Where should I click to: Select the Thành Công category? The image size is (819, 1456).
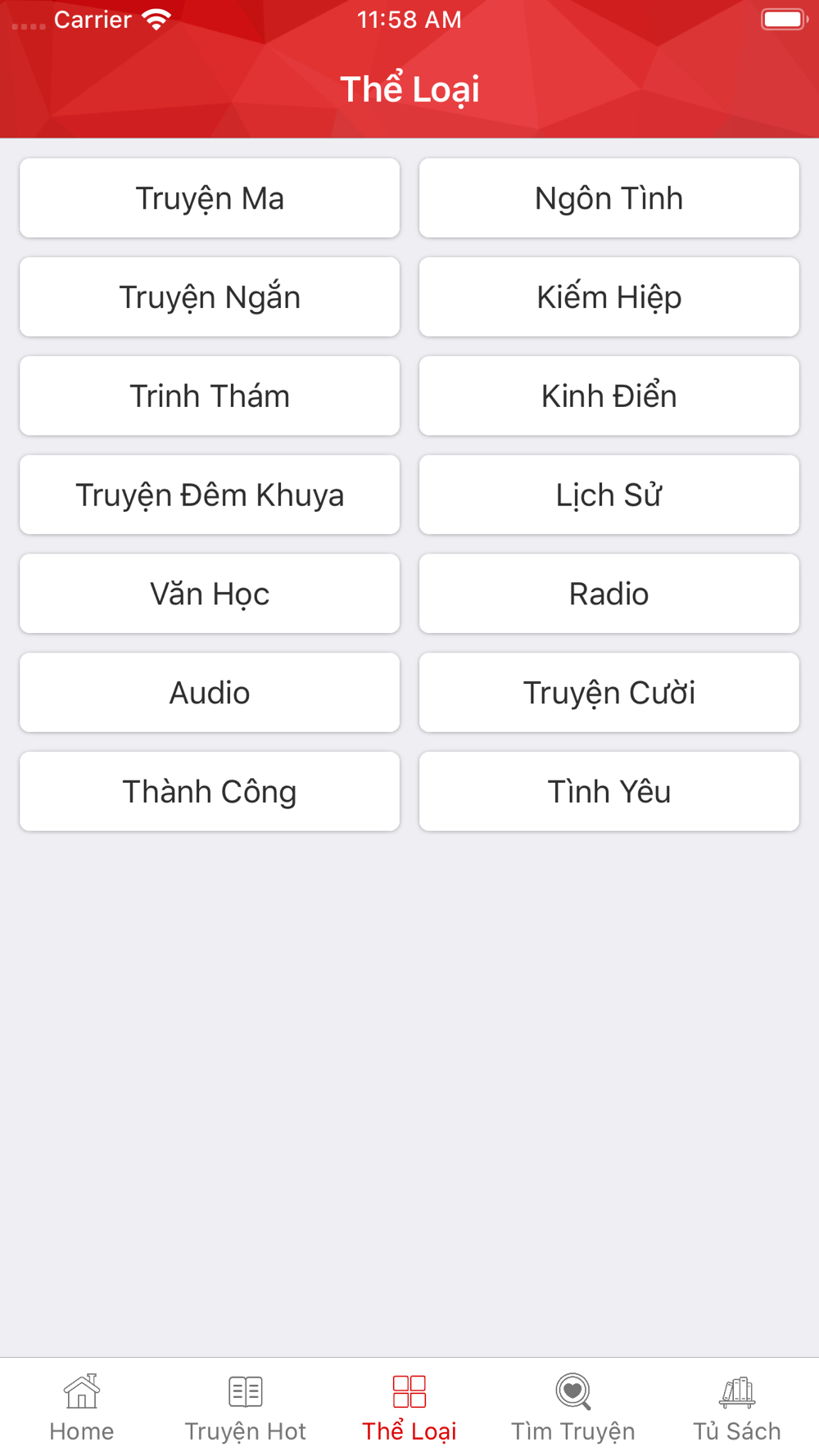tap(210, 792)
